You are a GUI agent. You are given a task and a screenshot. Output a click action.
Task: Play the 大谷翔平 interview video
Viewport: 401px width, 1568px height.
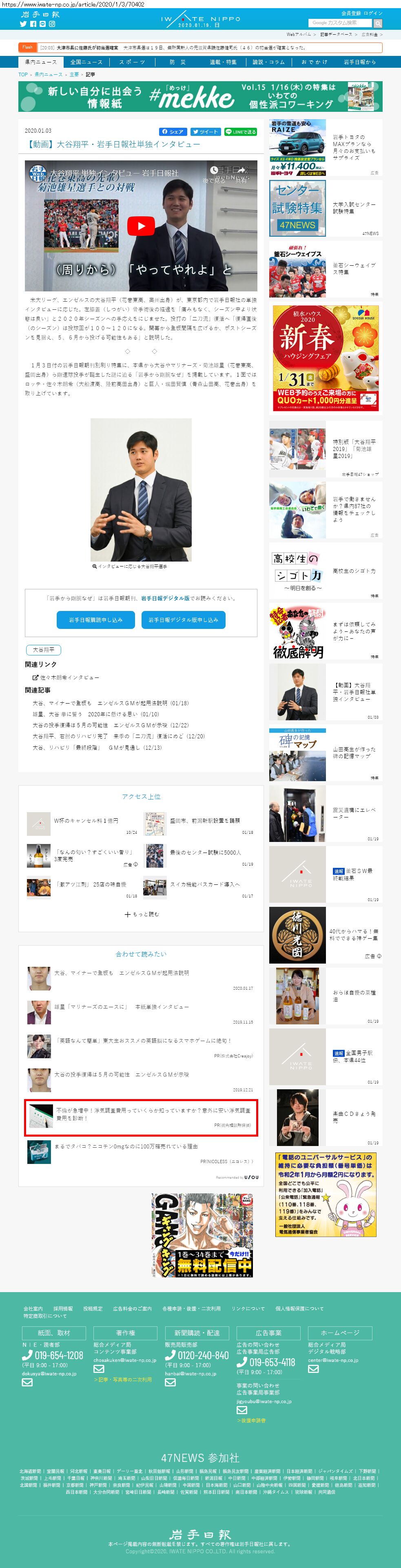[x=141, y=226]
